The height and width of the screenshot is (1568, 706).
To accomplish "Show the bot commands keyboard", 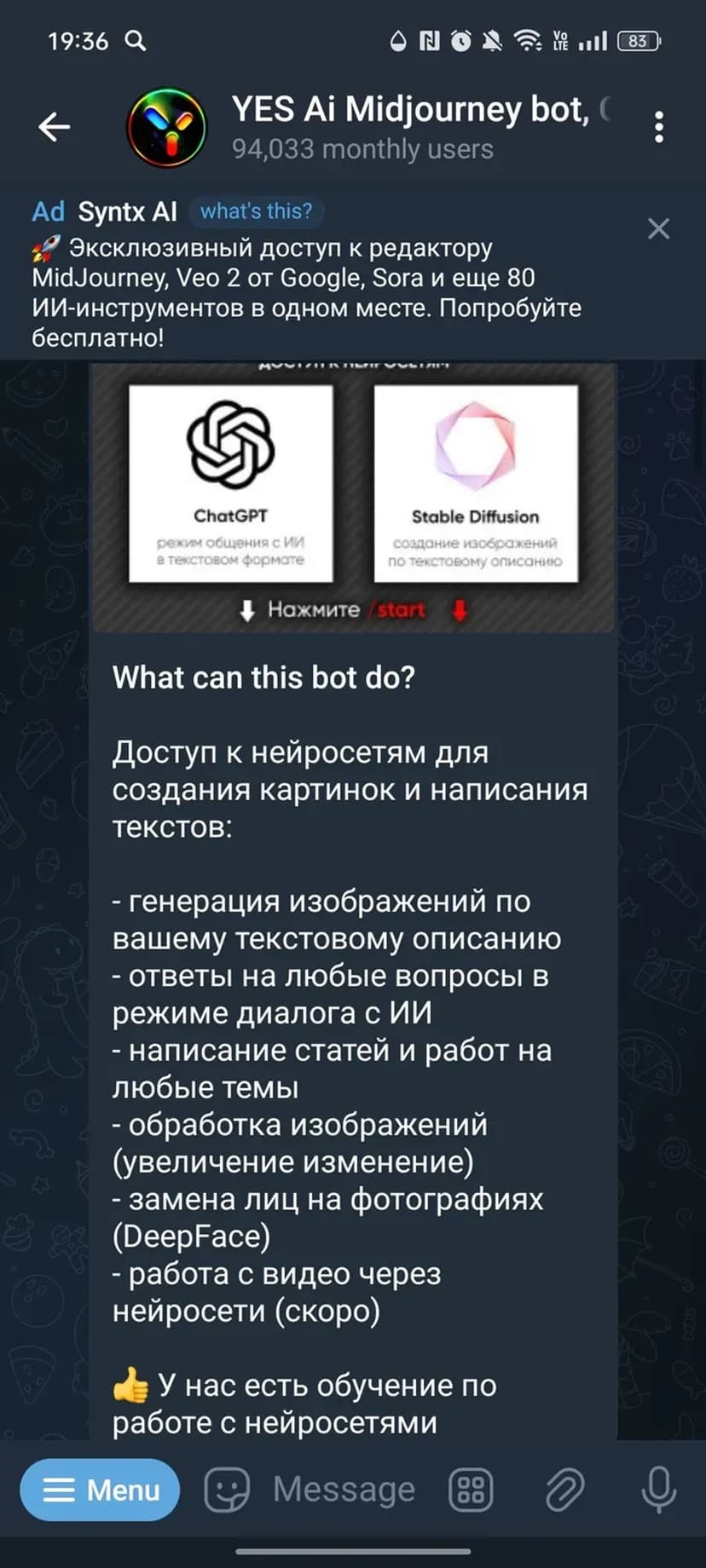I will (471, 1490).
